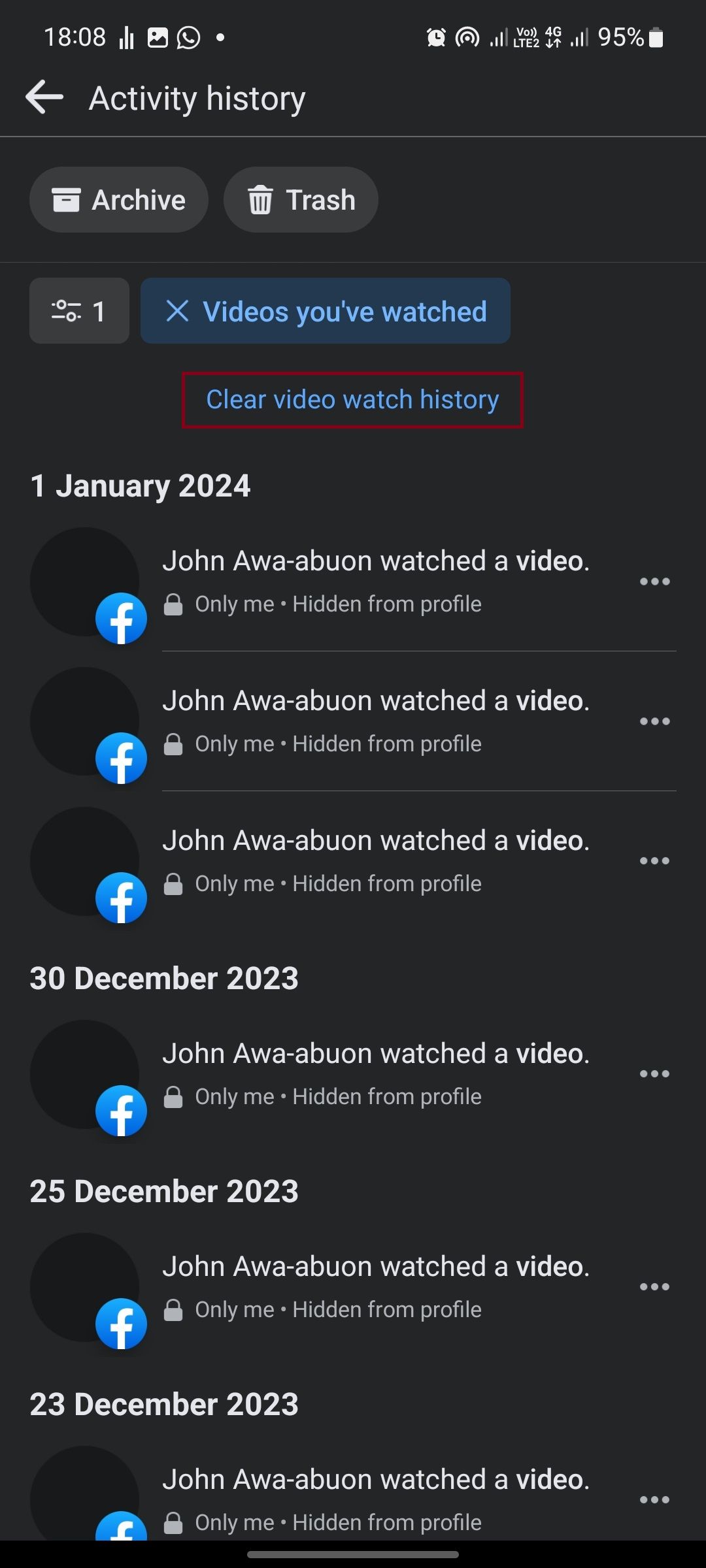The width and height of the screenshot is (706, 1568).
Task: Tap the Facebook badge under 25 December 2023
Action: 122,1324
